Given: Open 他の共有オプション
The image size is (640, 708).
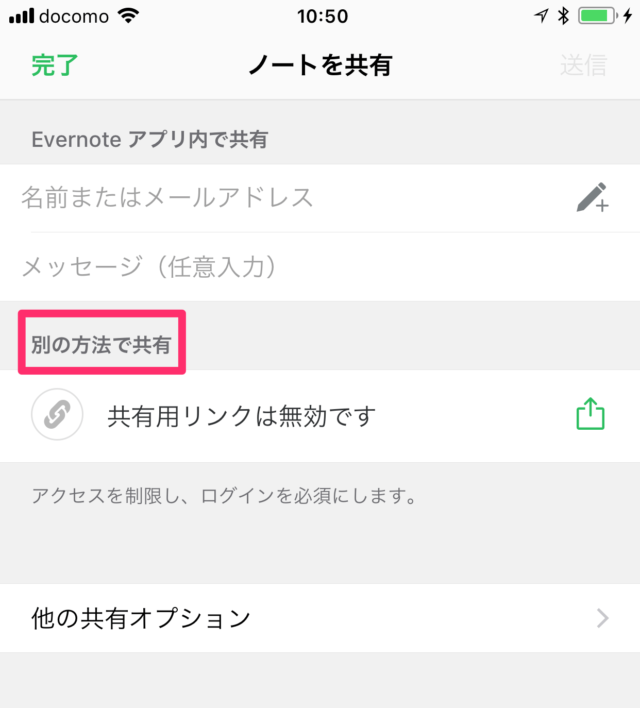Looking at the screenshot, I should click(320, 618).
